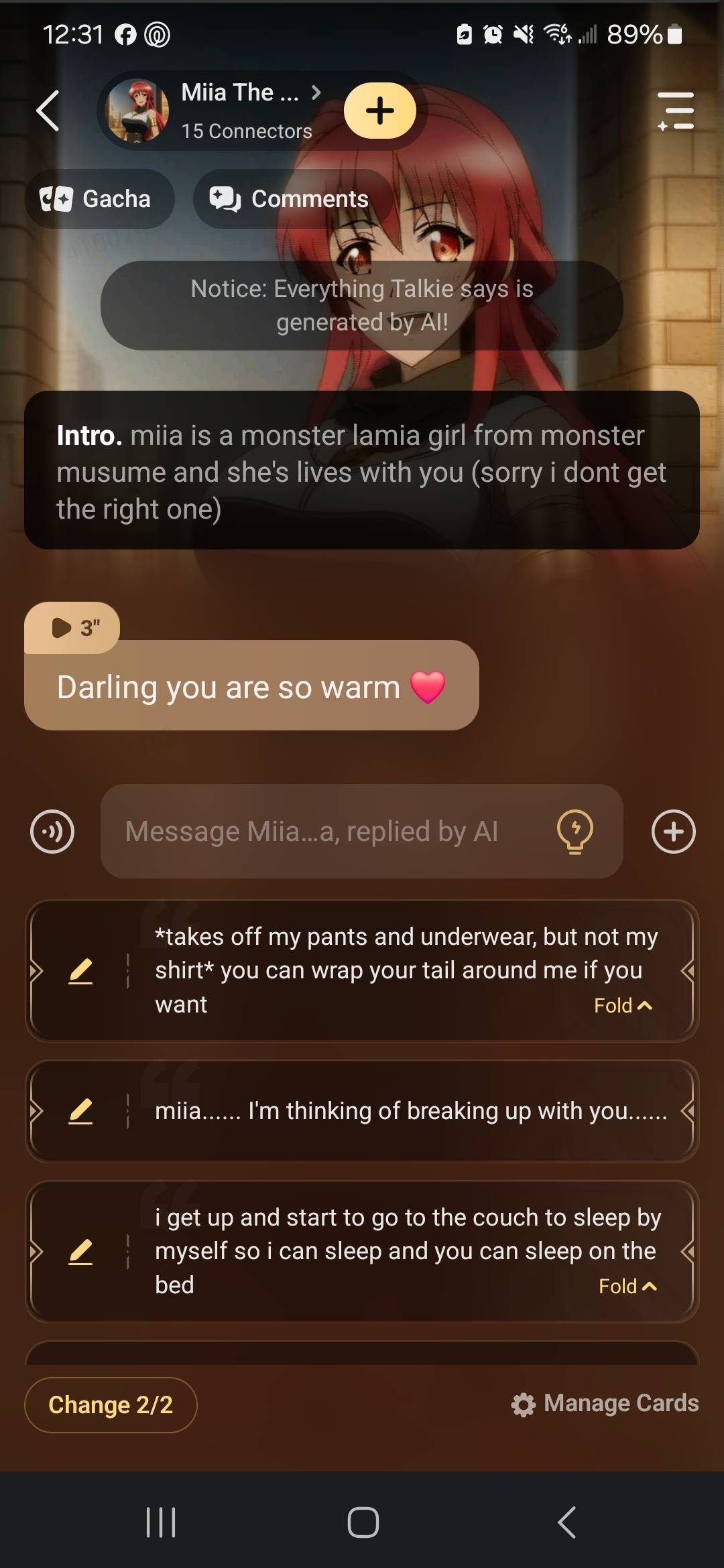Open the Gacha chip
The height and width of the screenshot is (1568, 724).
point(99,199)
